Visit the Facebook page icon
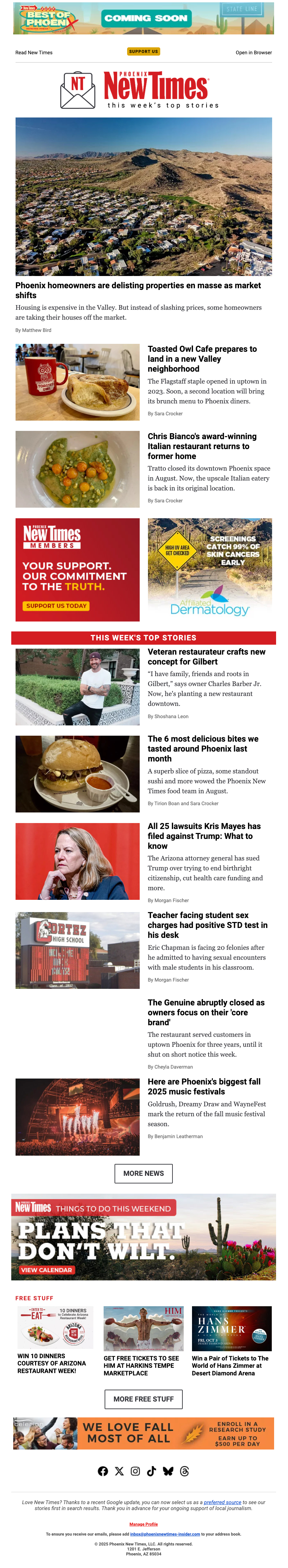The image size is (288, 1568). click(x=103, y=1471)
